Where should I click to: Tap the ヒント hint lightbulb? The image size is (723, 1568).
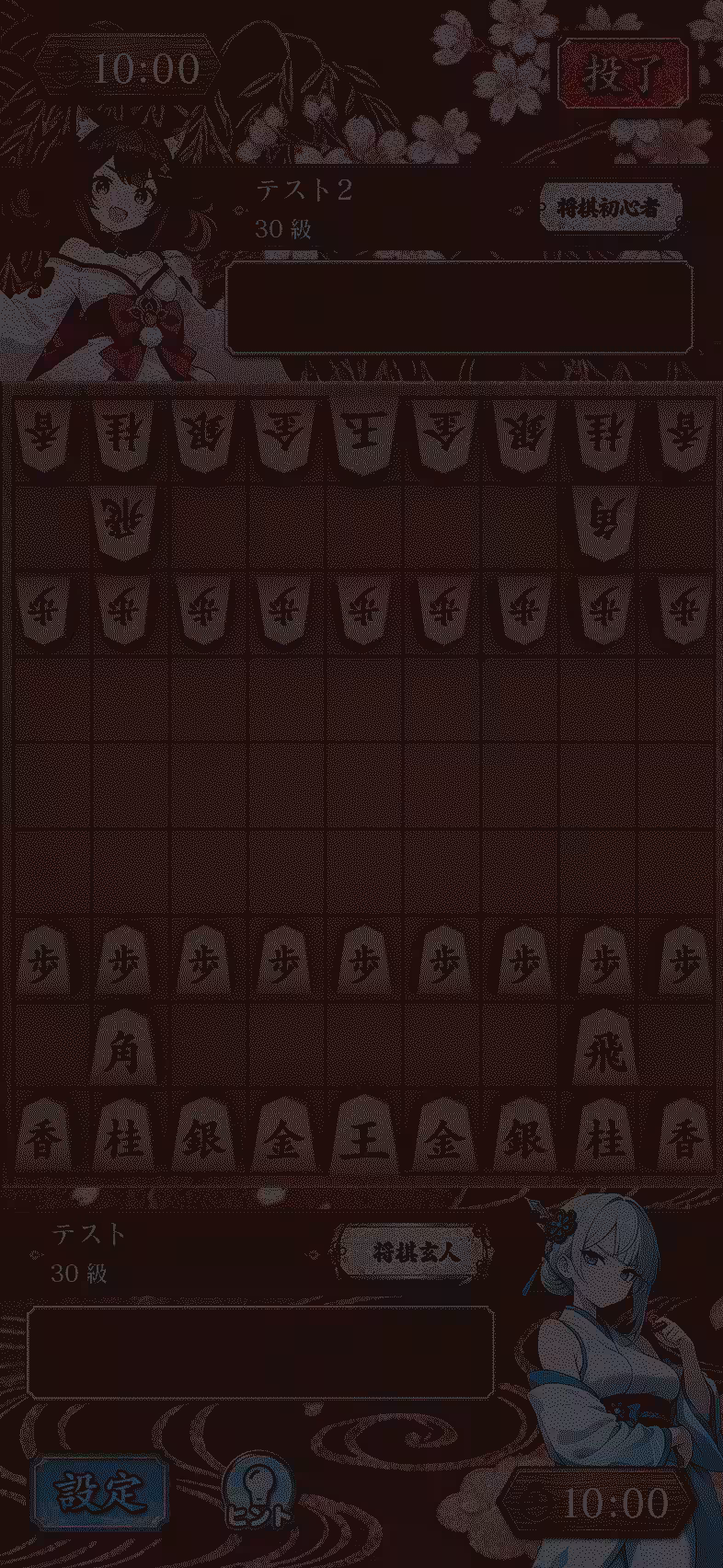(x=260, y=1492)
